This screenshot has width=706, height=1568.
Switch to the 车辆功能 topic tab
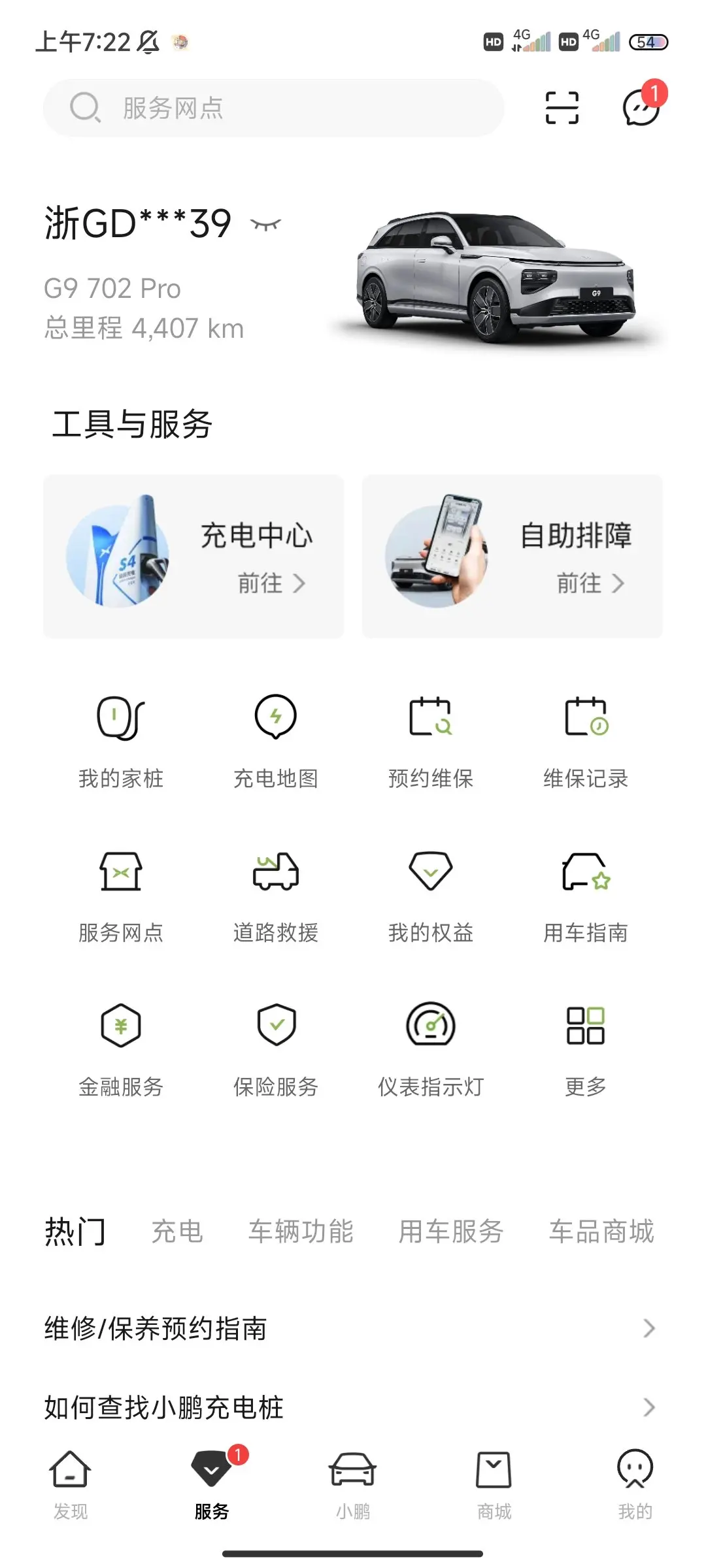coord(301,1232)
